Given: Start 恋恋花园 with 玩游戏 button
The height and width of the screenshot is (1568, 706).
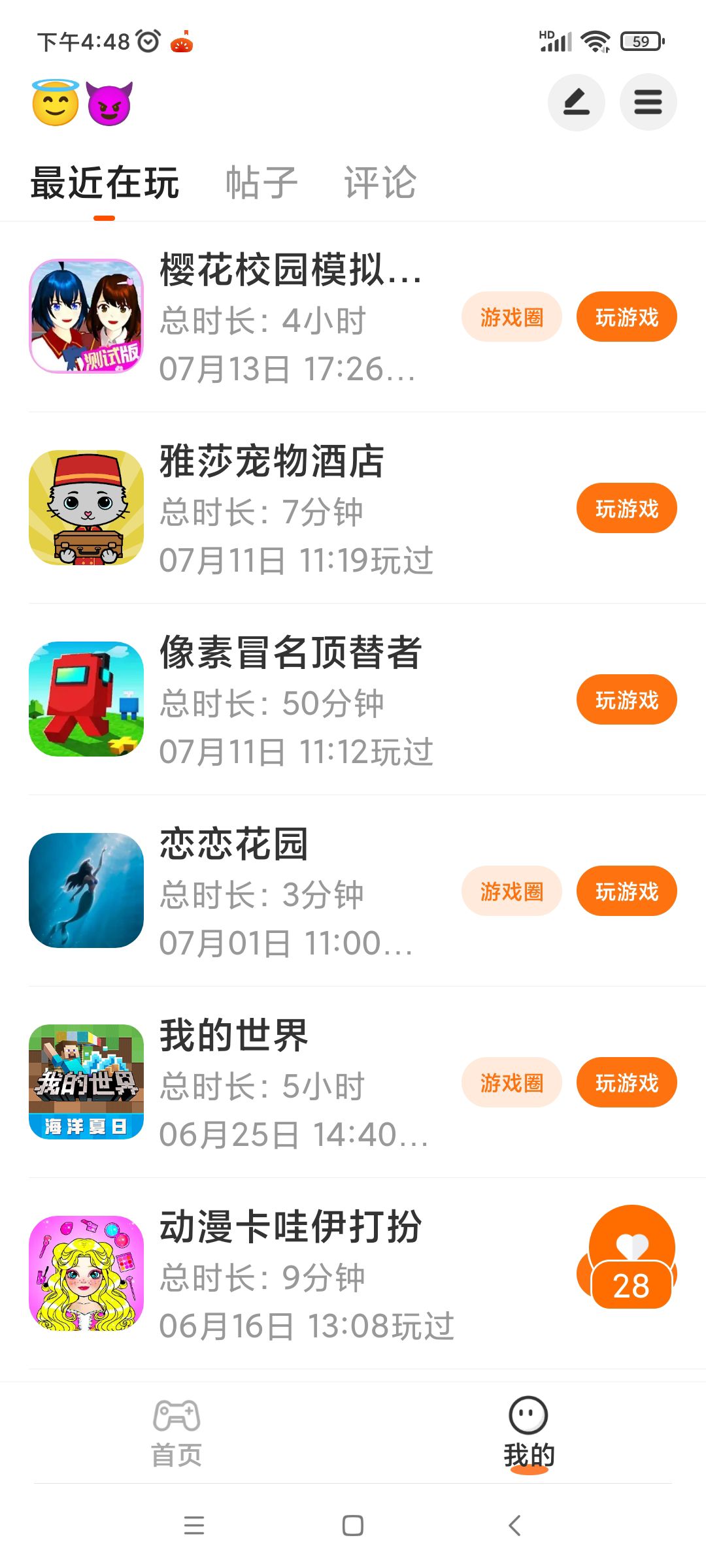Looking at the screenshot, I should (x=626, y=891).
